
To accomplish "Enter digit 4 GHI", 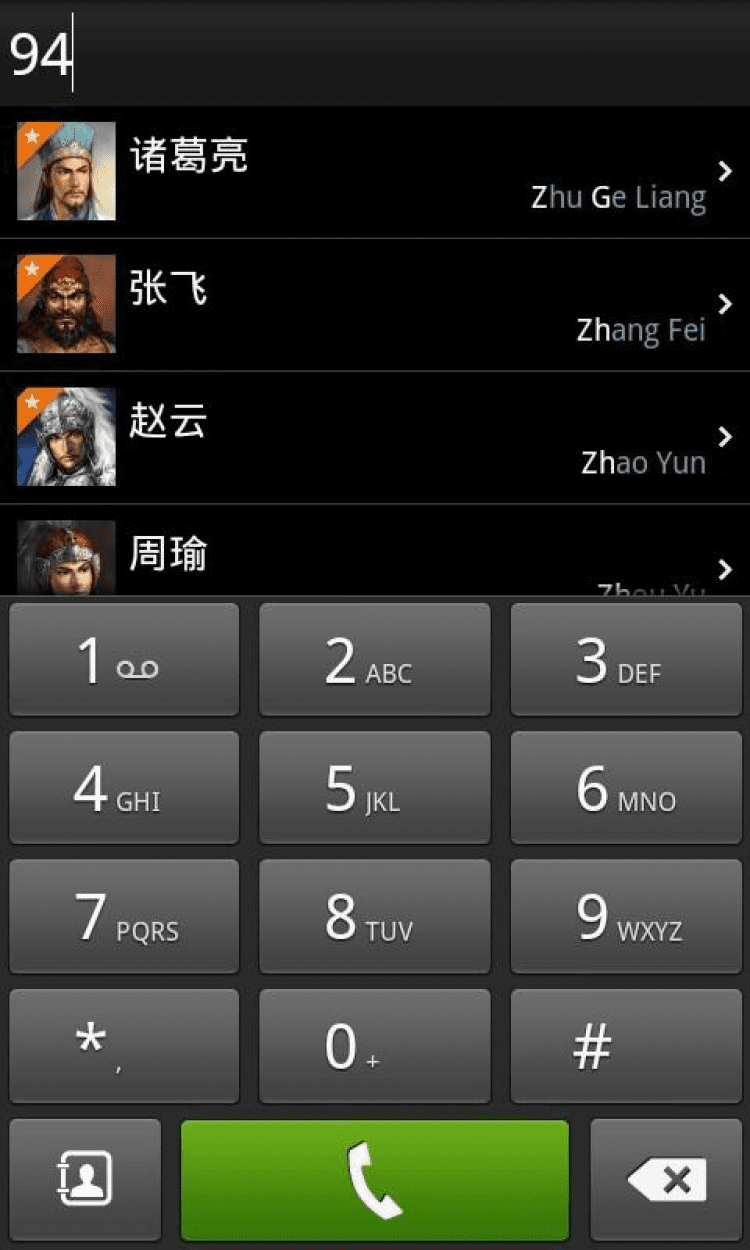I will coord(124,788).
